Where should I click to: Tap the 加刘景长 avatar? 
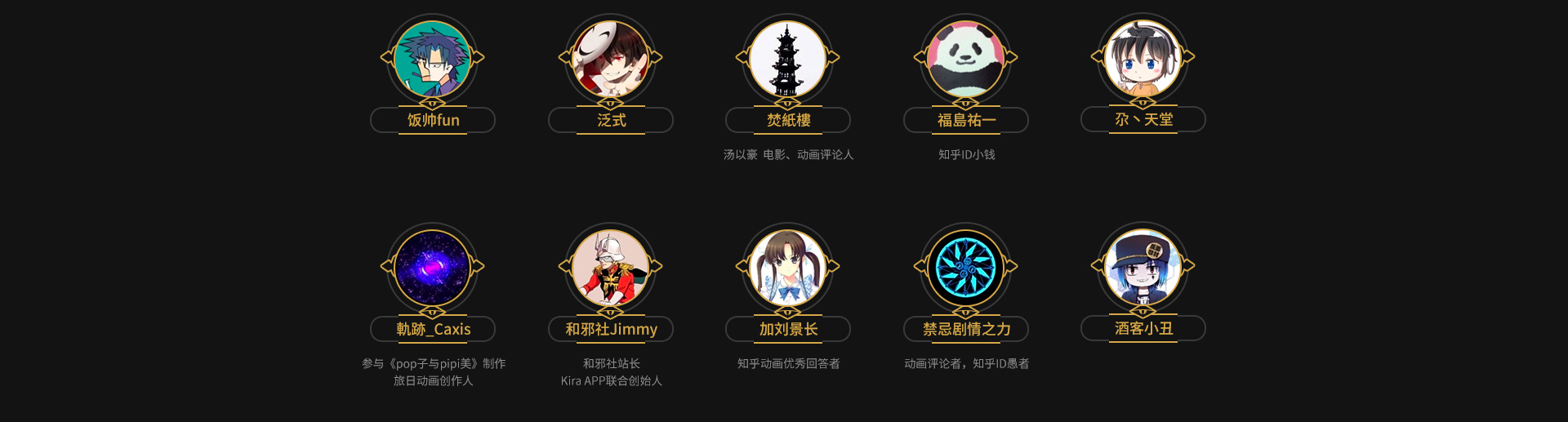click(787, 268)
